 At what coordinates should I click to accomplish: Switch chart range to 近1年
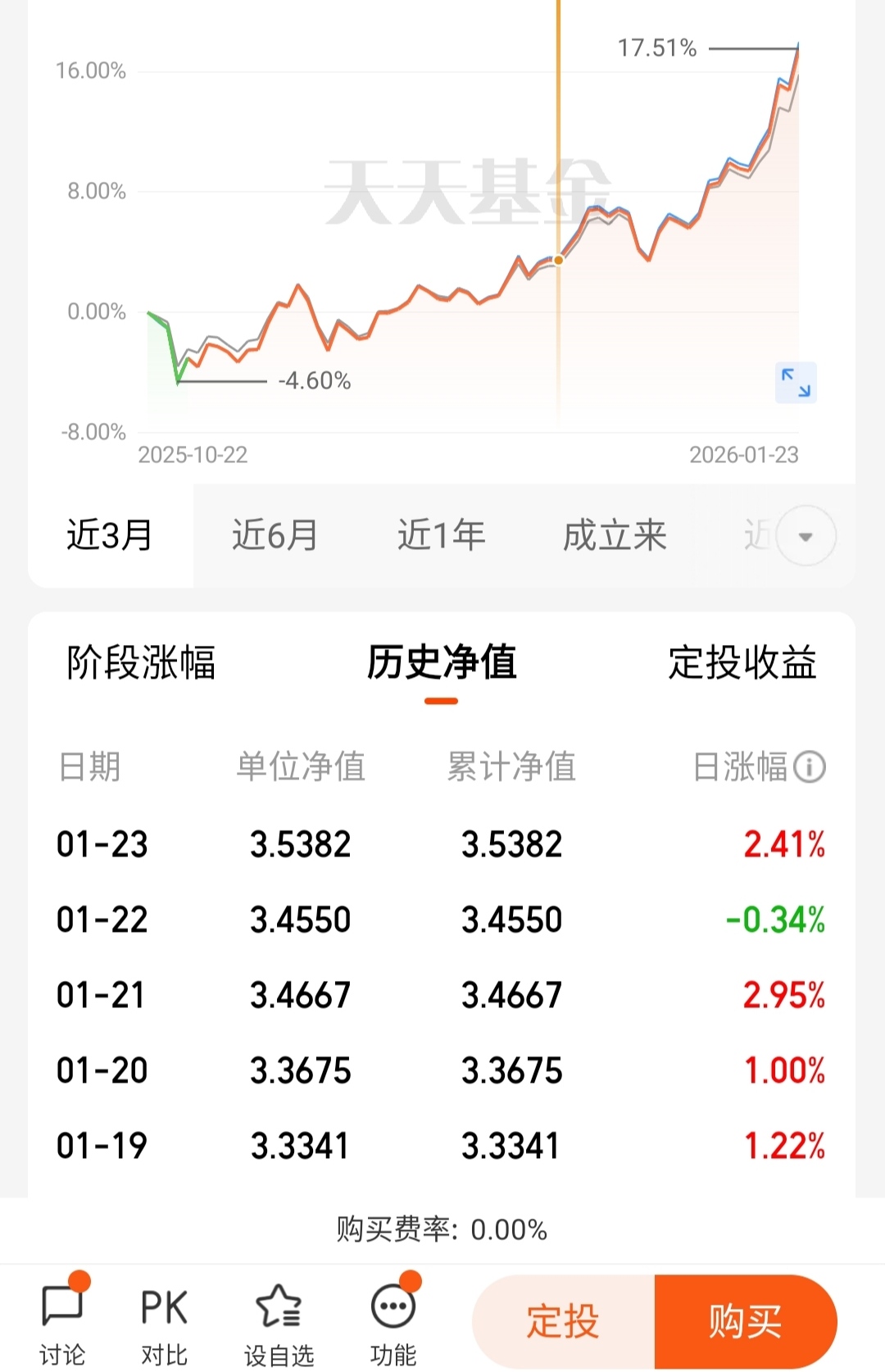(x=441, y=536)
